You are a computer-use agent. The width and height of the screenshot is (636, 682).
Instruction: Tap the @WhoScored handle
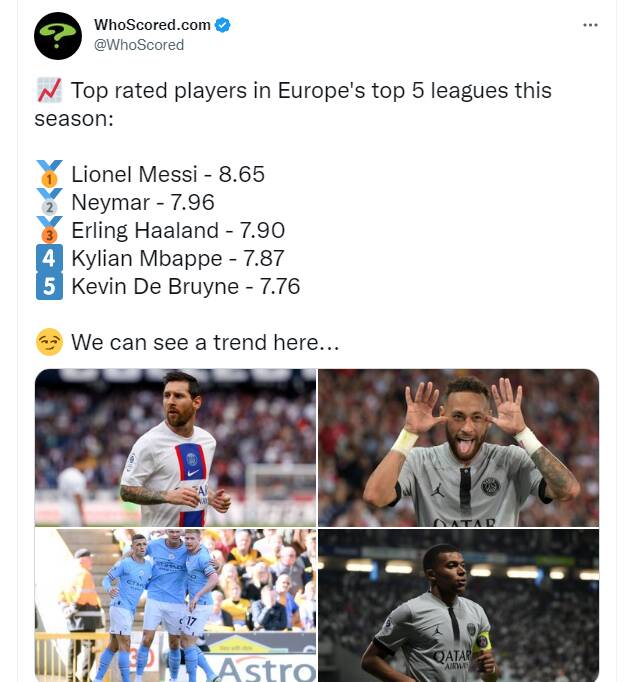(x=139, y=45)
